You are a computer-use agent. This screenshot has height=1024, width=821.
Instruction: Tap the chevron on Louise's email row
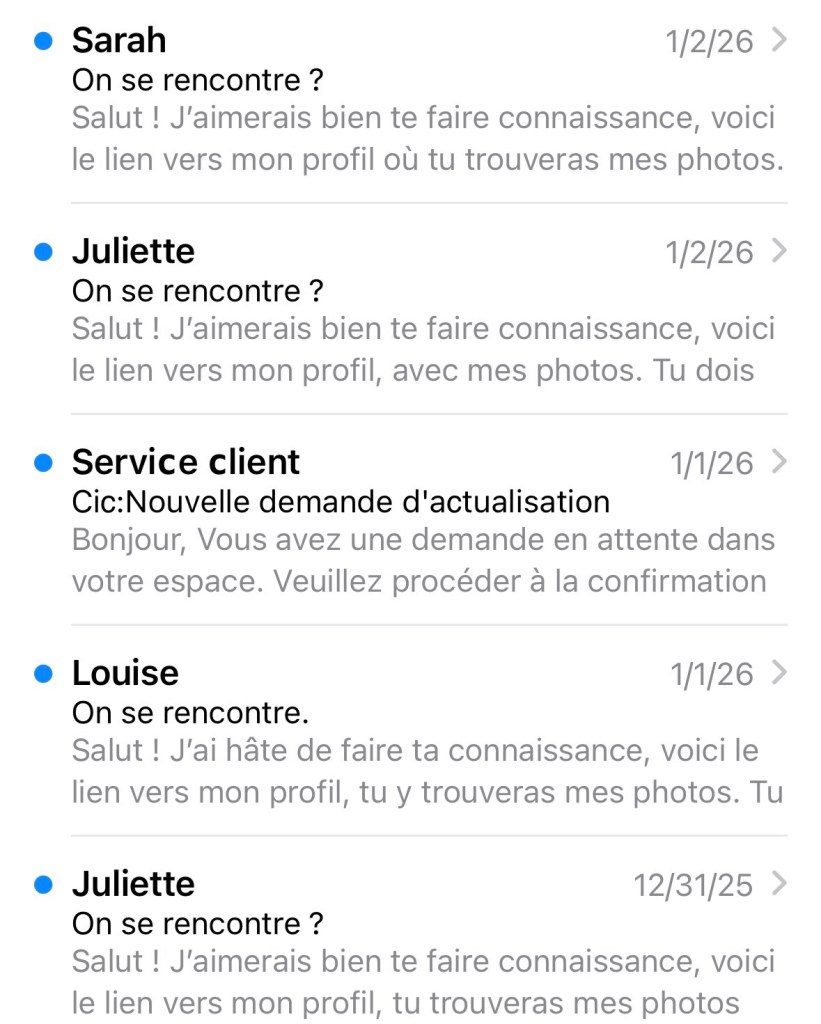[x=779, y=673]
